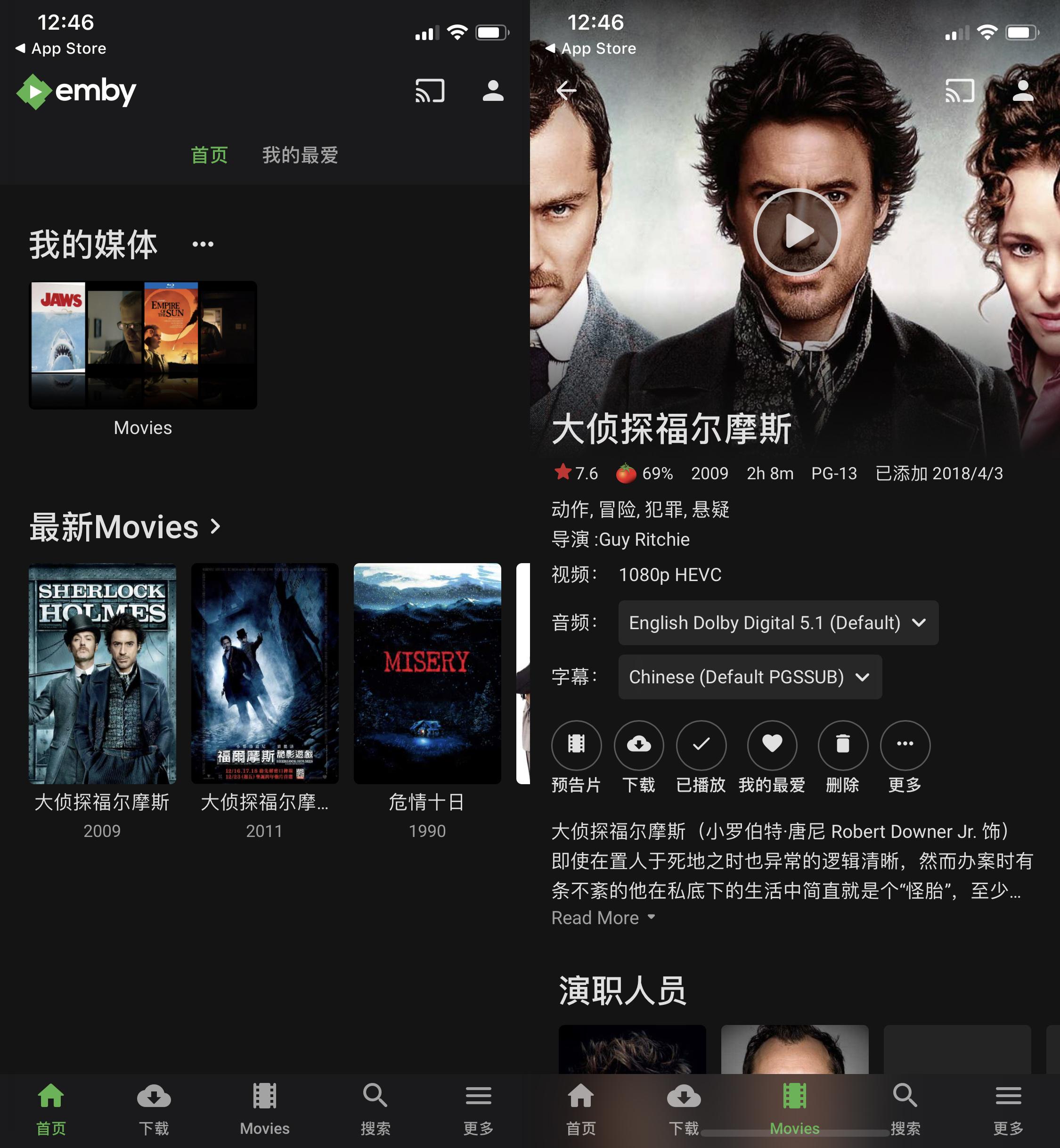Open the 字幕 subtitle dropdown

click(x=749, y=677)
